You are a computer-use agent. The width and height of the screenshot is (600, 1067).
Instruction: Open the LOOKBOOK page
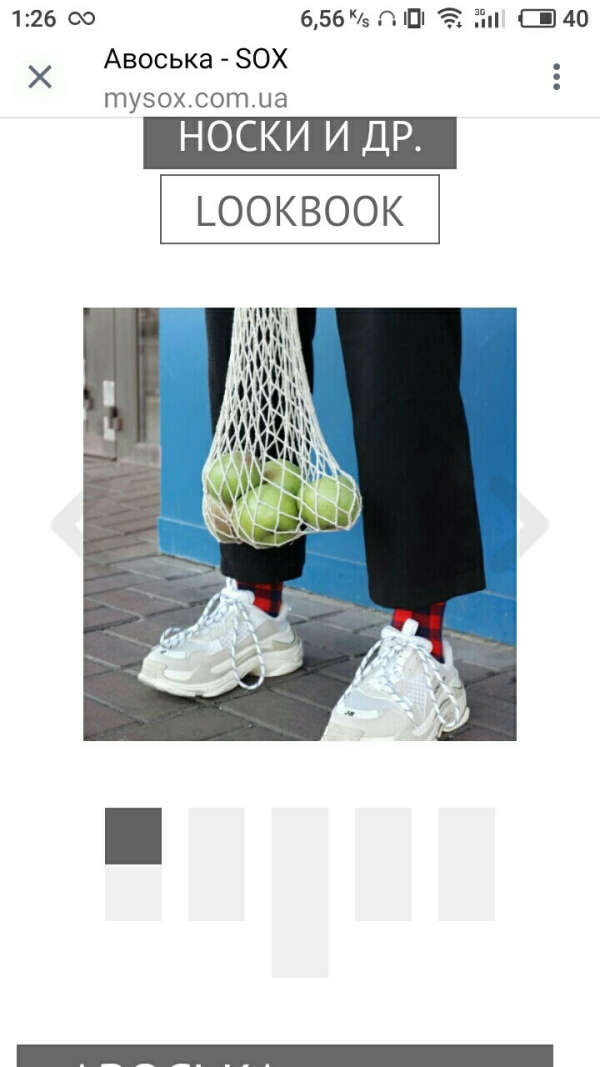point(300,210)
